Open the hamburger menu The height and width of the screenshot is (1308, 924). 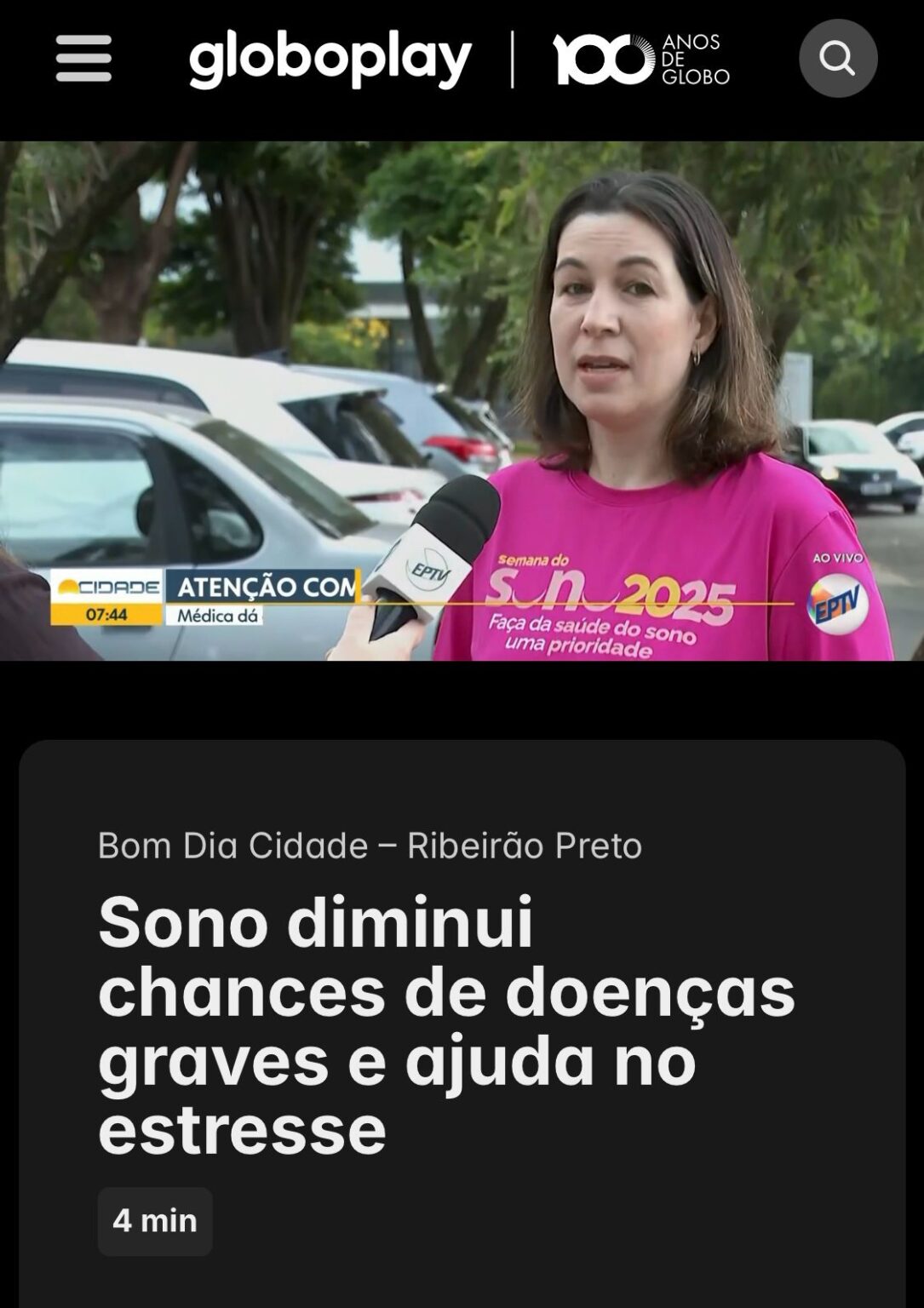pyautogui.click(x=83, y=59)
